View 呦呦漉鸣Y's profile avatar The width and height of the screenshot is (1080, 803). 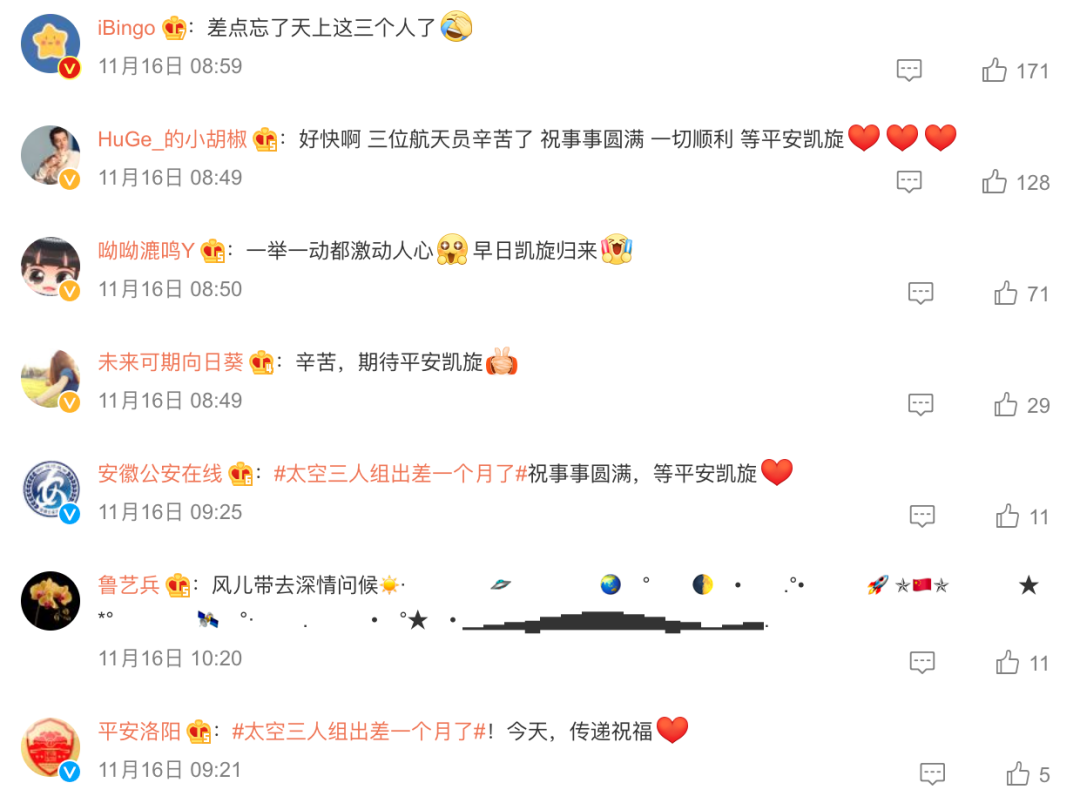click(50, 267)
